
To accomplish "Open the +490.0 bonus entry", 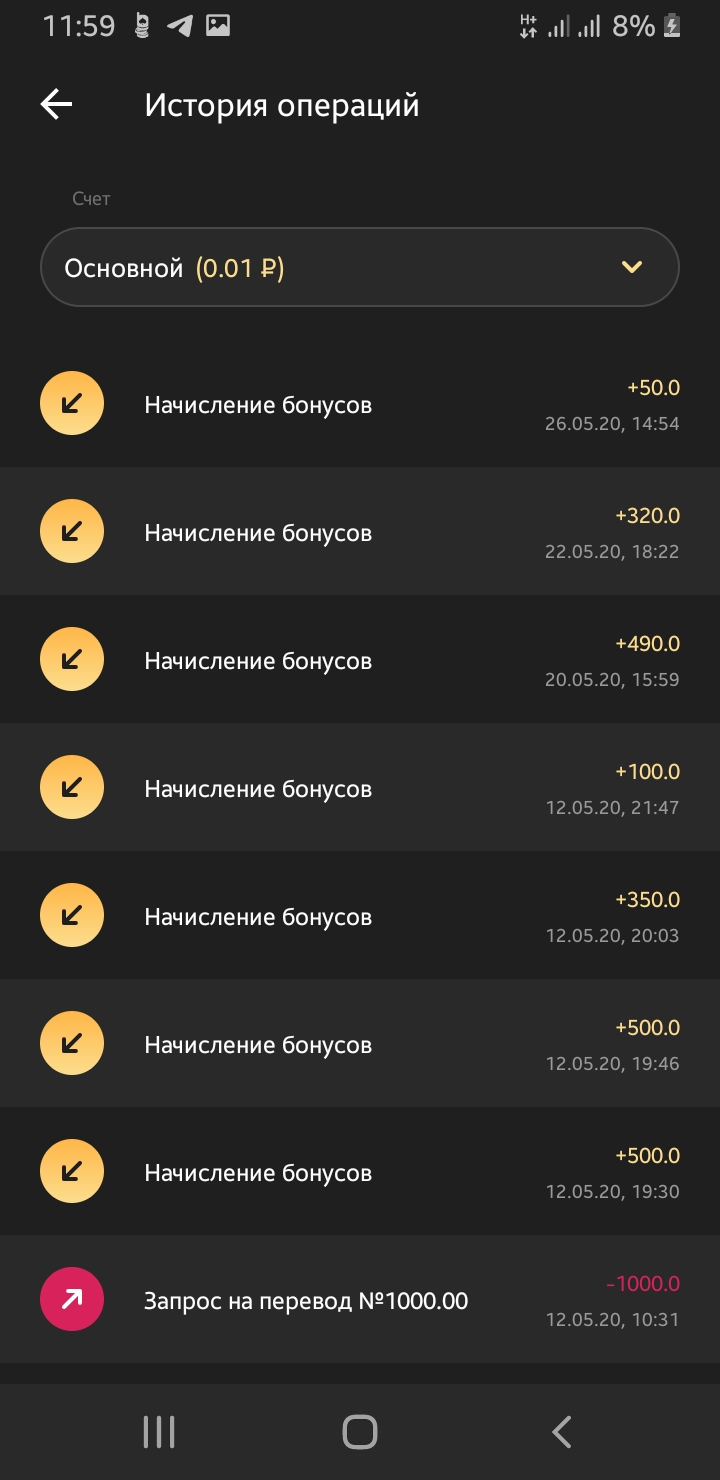I will tap(360, 660).
